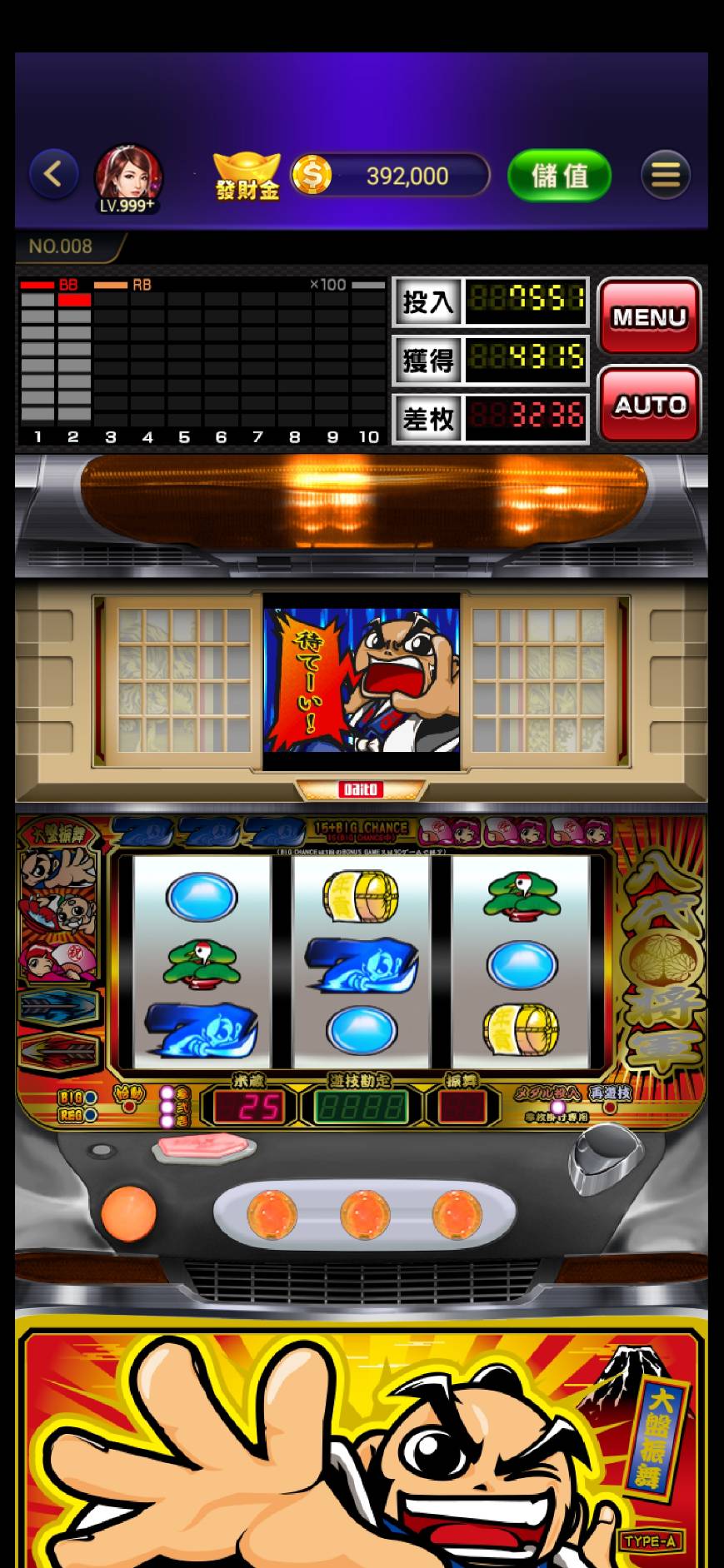The image size is (724, 1568).
Task: Go back using the arrow button
Action: click(53, 175)
